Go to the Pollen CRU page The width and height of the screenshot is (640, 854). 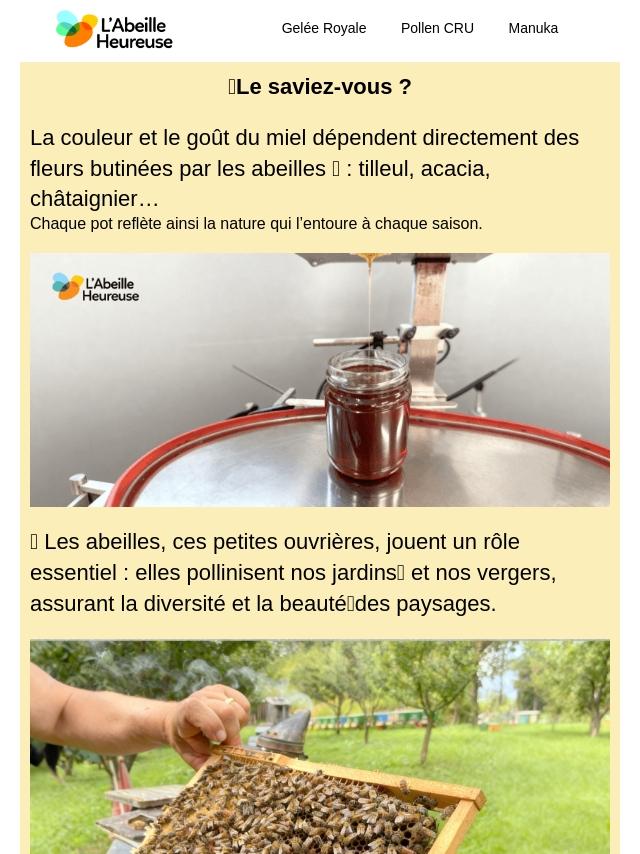point(437,28)
